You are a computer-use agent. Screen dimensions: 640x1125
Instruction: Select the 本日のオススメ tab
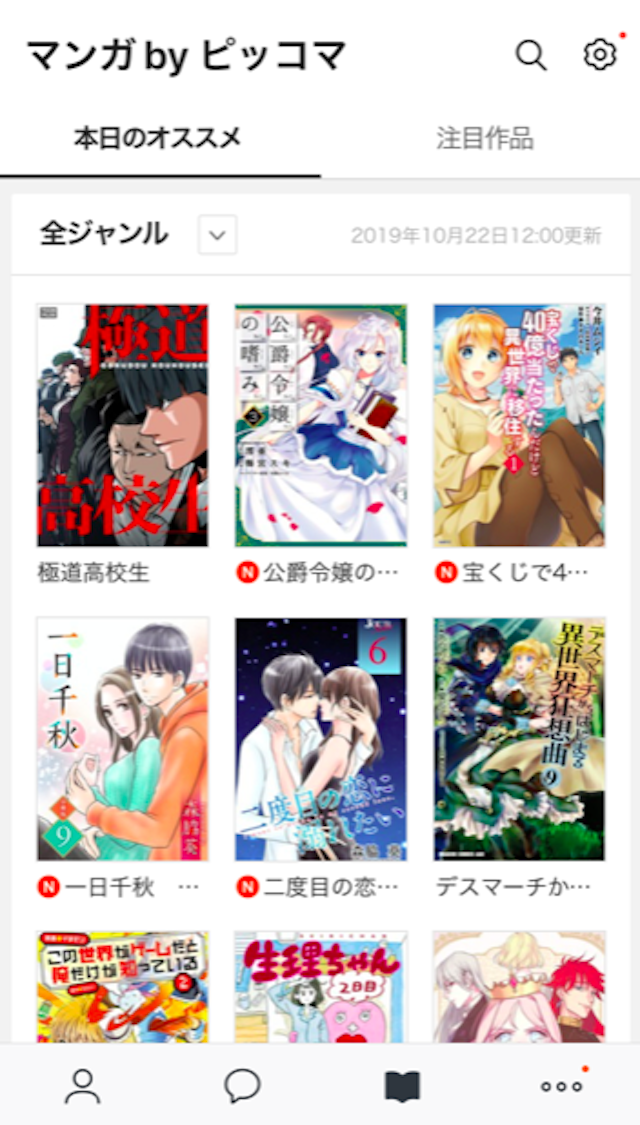(x=158, y=139)
